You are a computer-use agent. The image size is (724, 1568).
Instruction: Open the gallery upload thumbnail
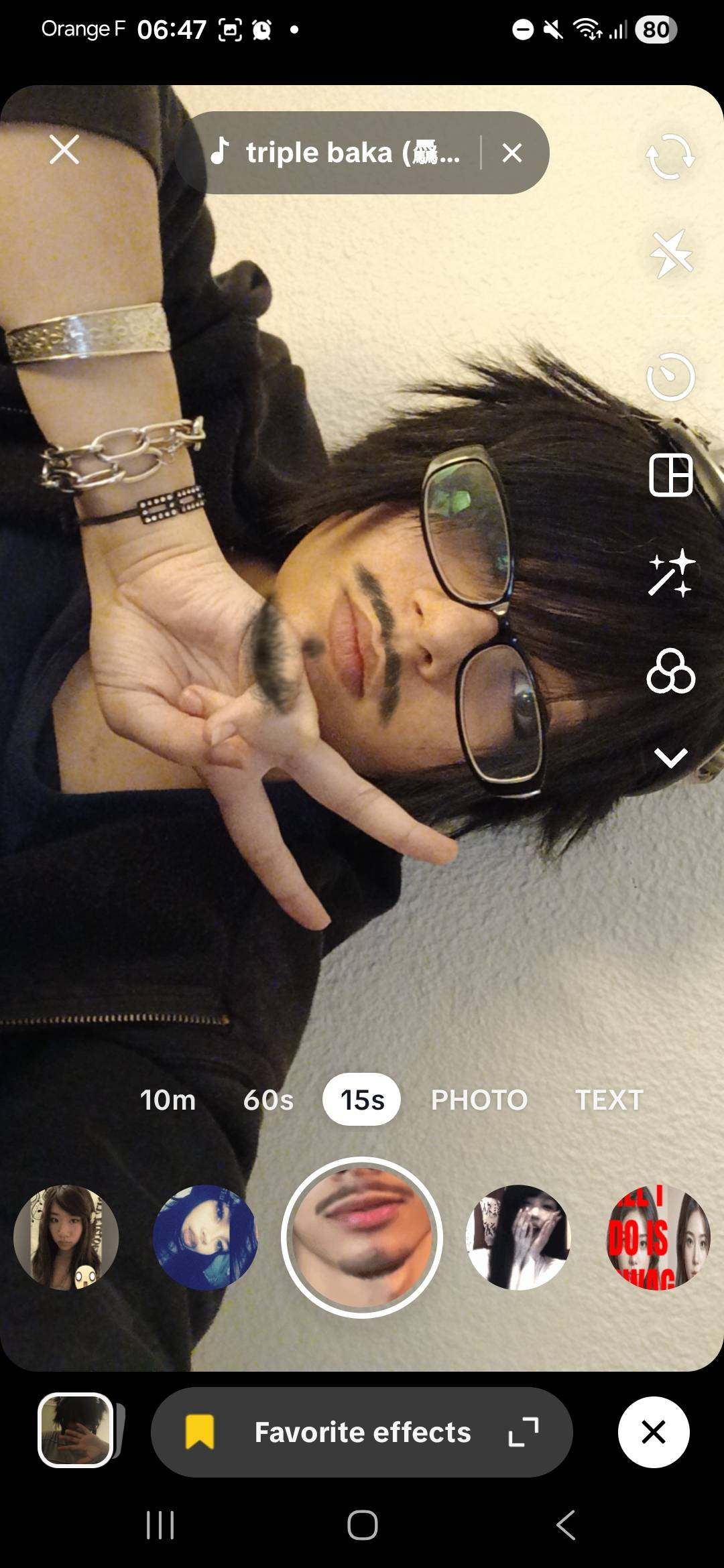(75, 1431)
